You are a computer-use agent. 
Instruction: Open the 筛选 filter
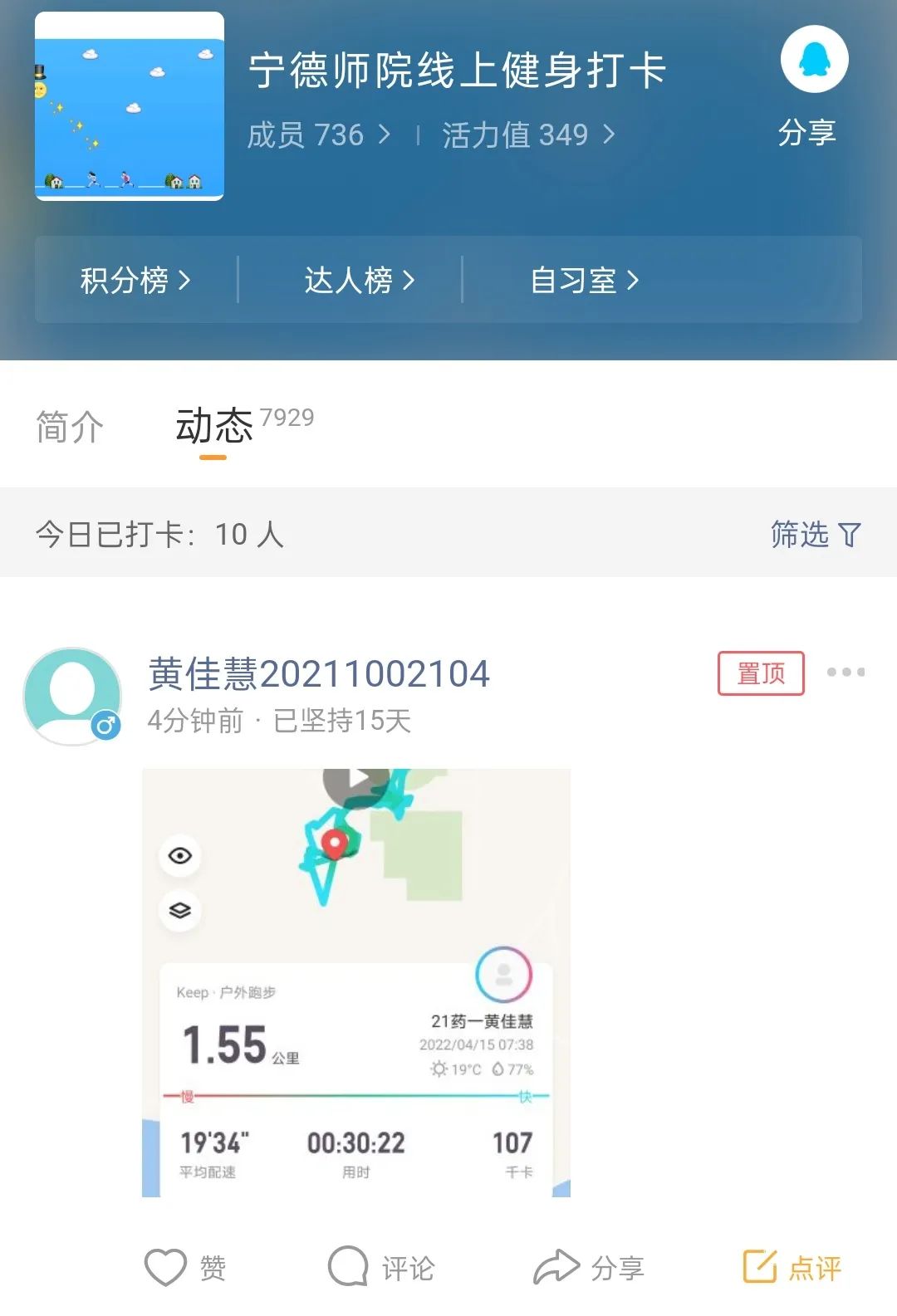coord(814,534)
